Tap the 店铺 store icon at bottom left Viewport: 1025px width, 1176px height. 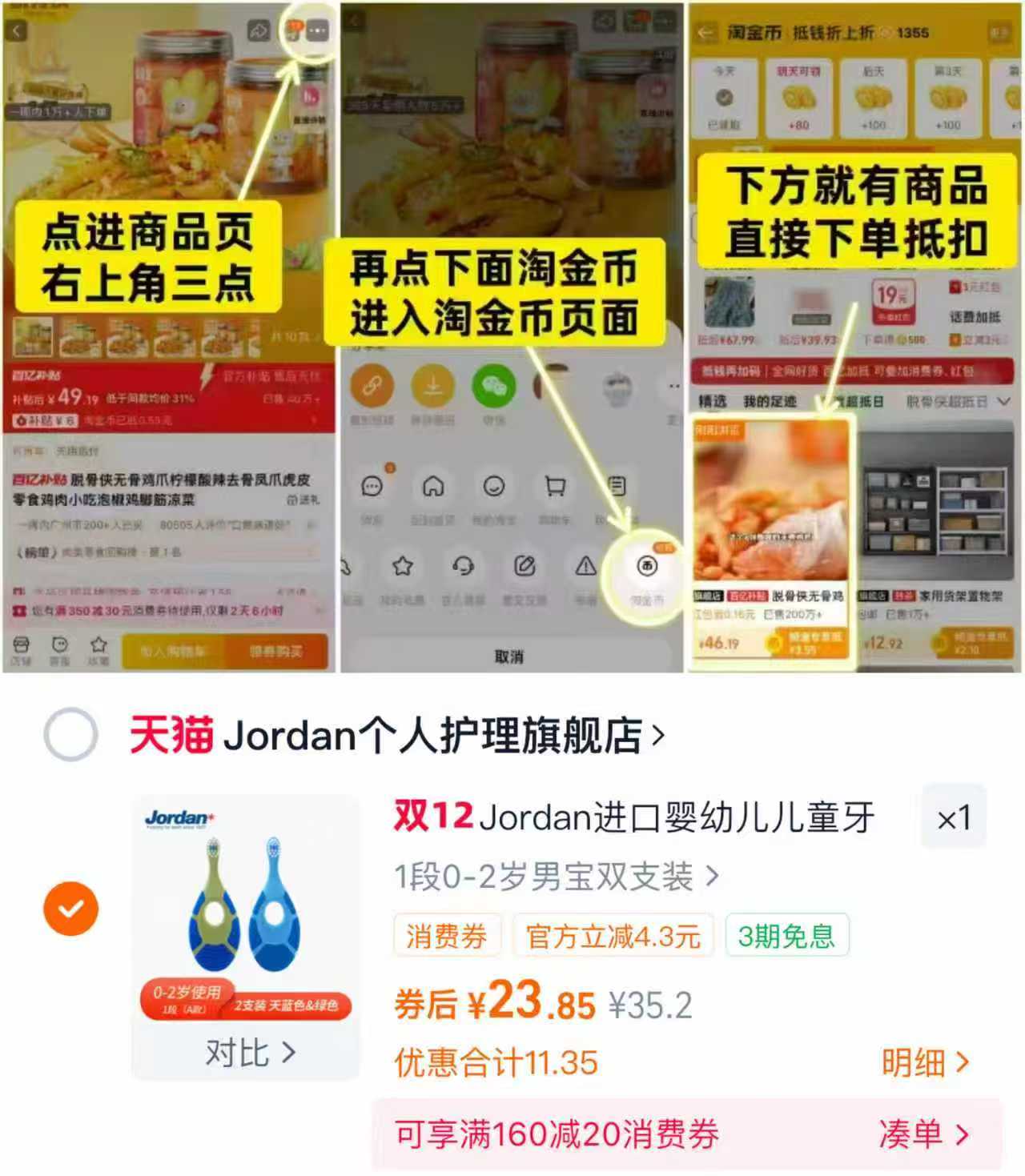(22, 647)
